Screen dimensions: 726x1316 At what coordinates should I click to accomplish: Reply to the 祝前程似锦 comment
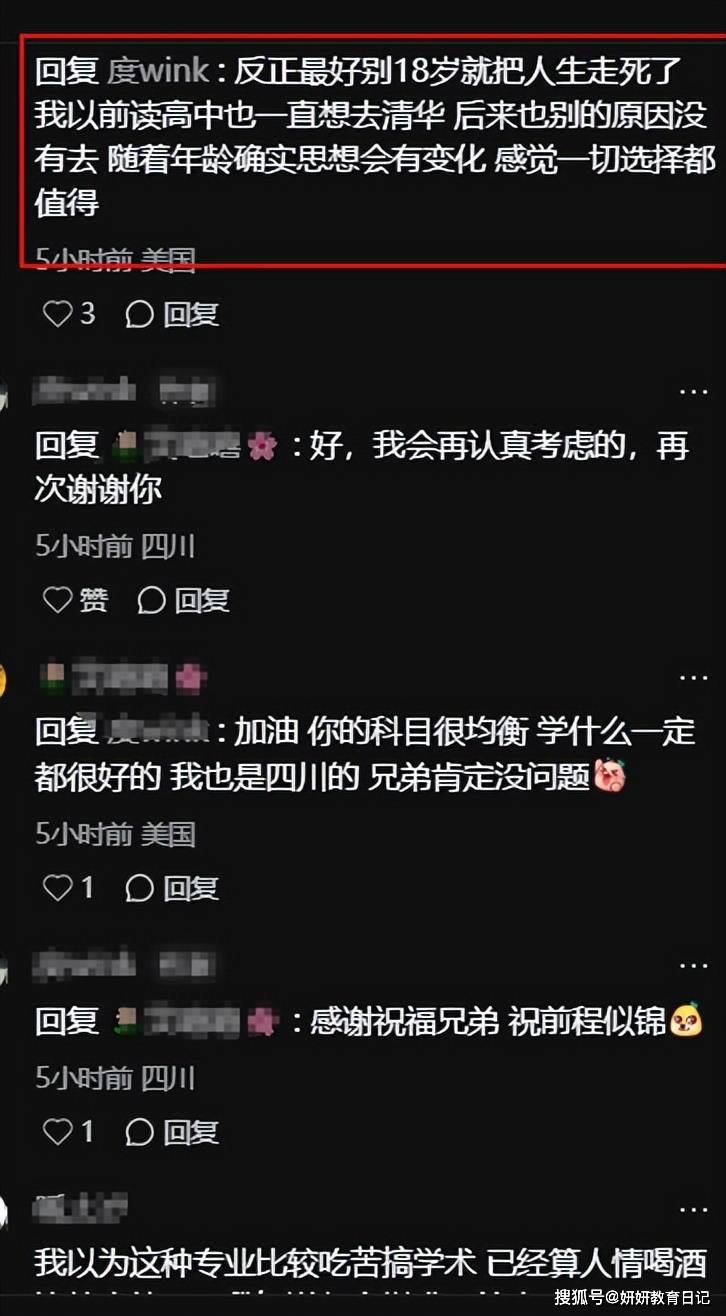173,1132
